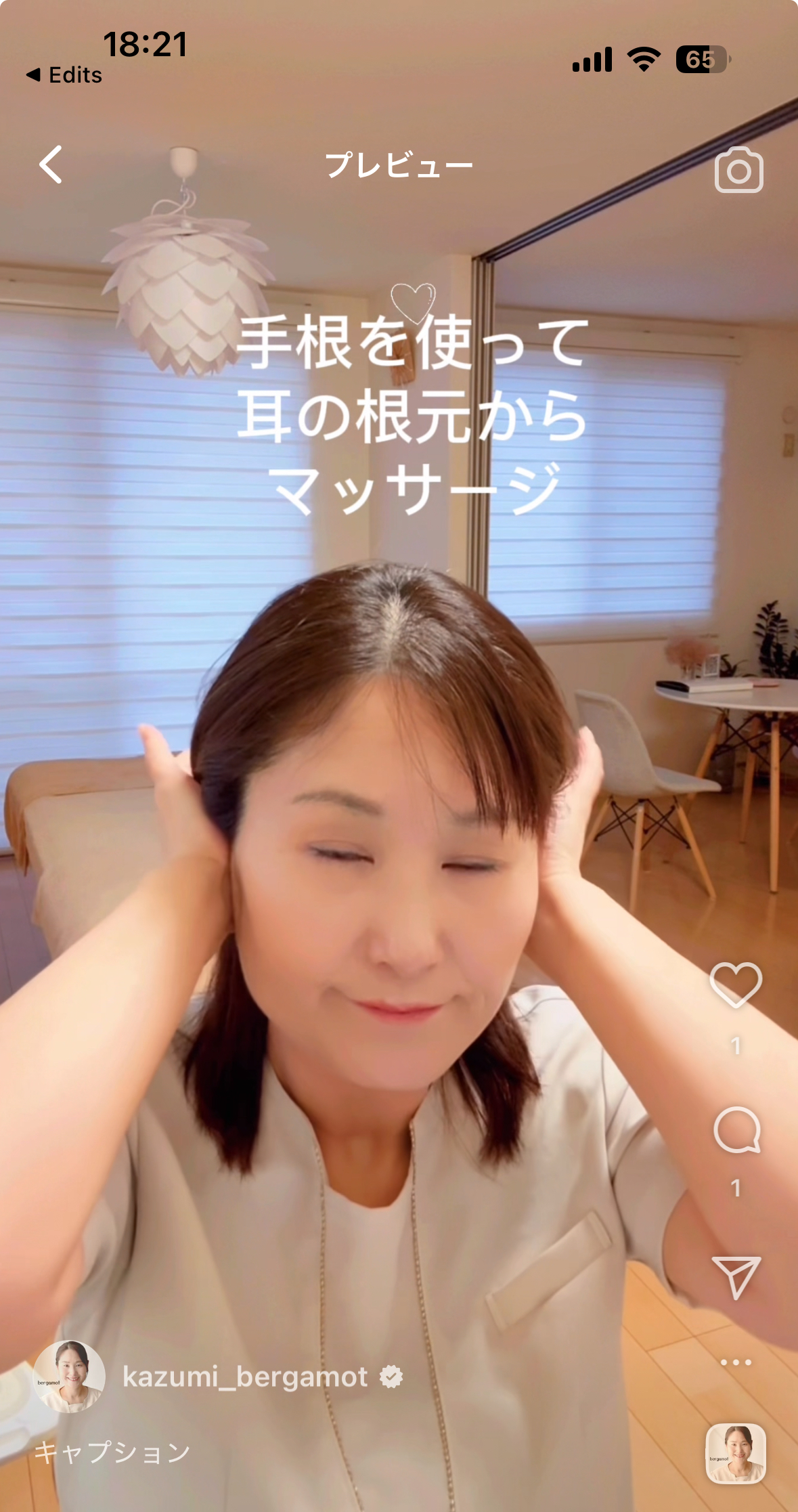
Task: Open the kazumi_bergamot profile picture
Action: point(69,1377)
